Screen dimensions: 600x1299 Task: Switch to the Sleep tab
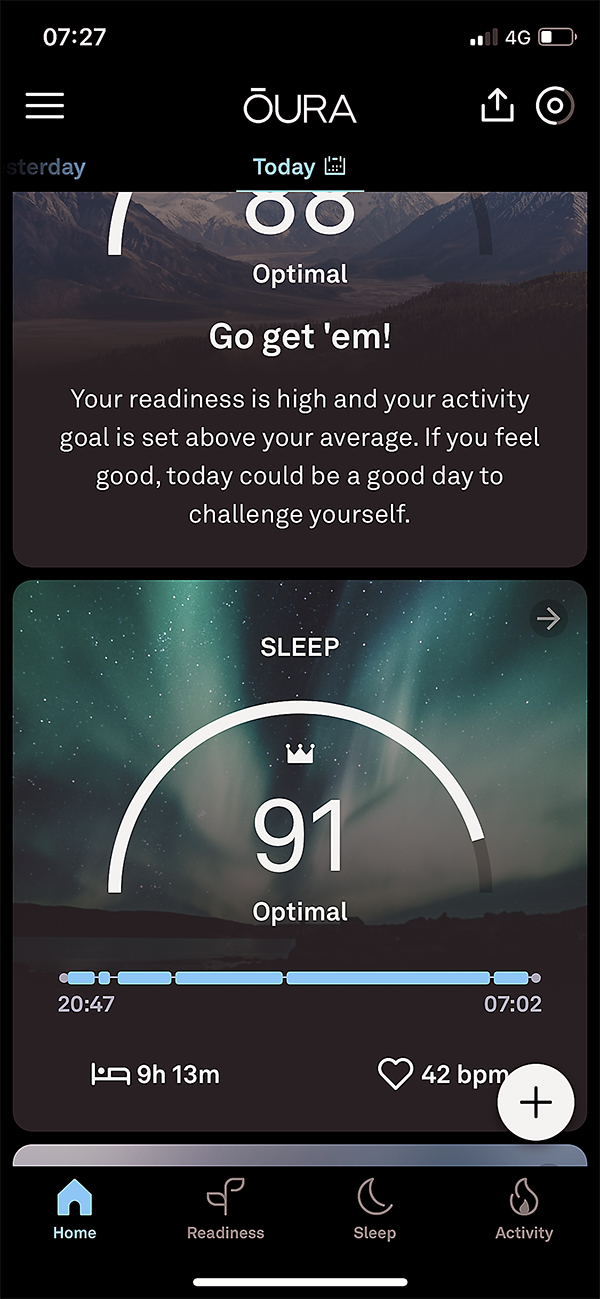click(374, 1210)
